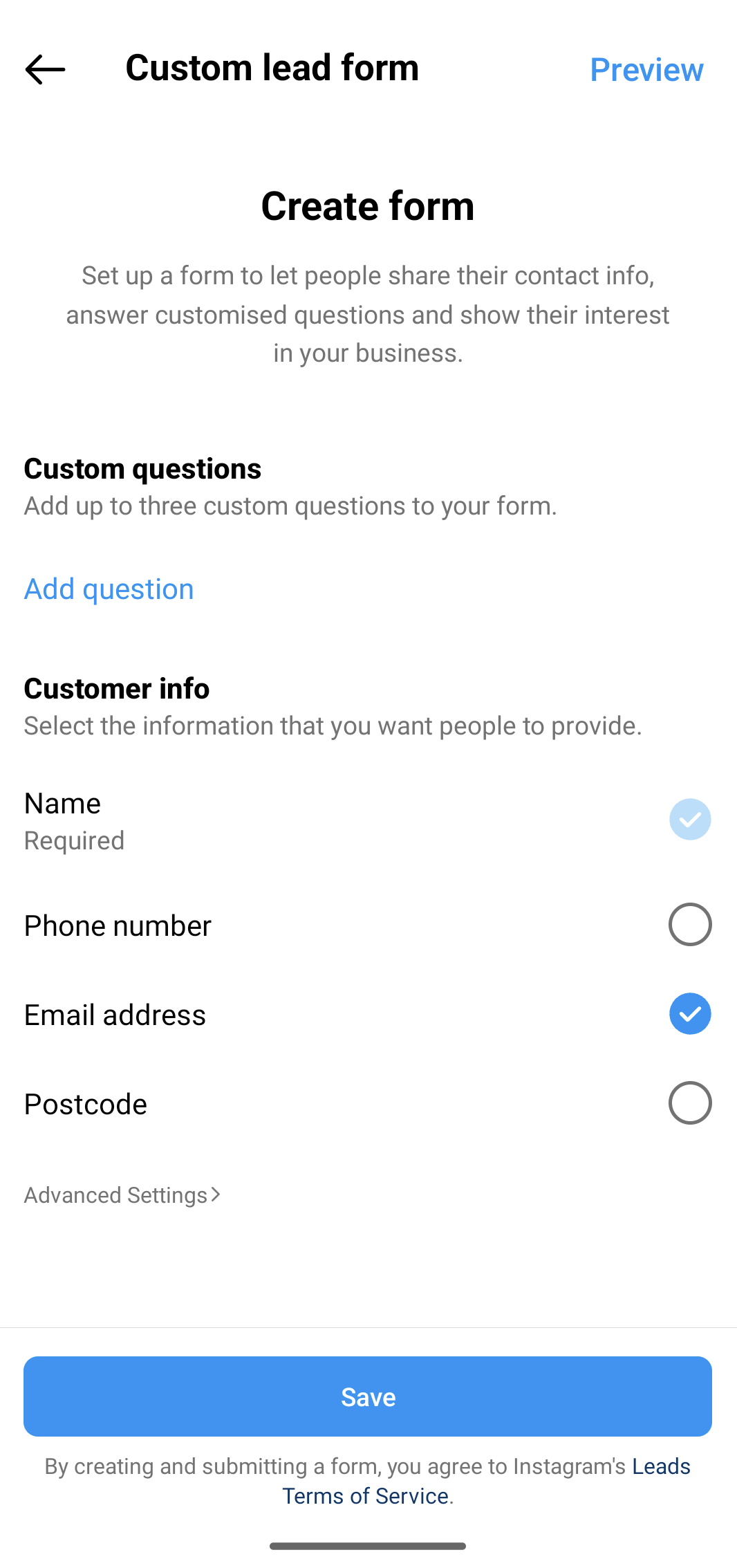This screenshot has width=737, height=1568.
Task: Save the lead form
Action: click(x=368, y=1396)
